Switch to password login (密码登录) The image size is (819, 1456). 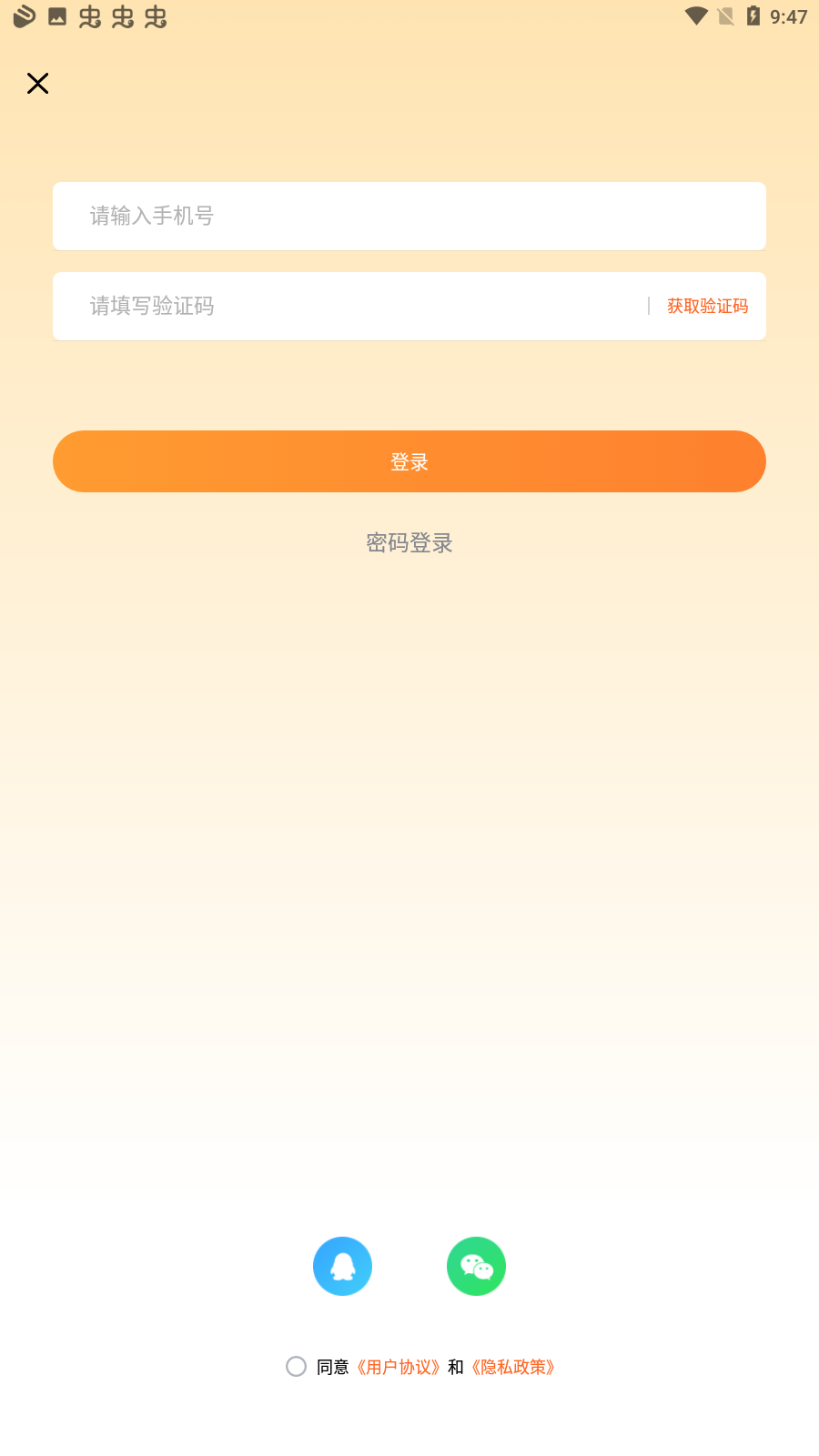(409, 543)
